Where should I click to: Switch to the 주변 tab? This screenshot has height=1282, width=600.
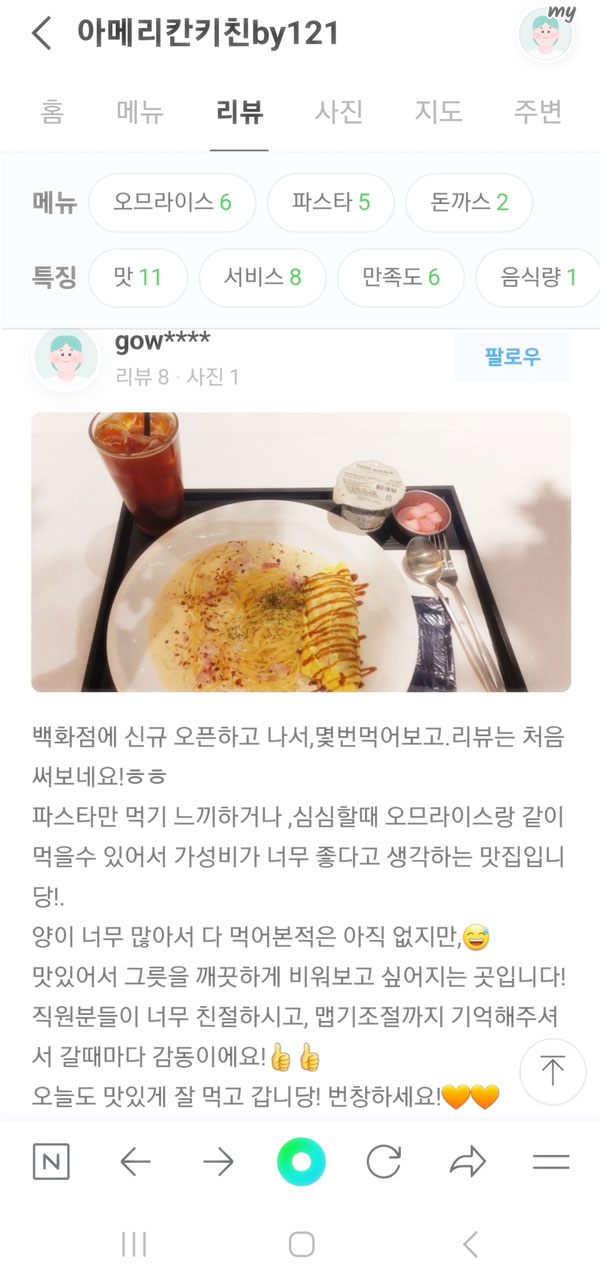click(x=538, y=111)
